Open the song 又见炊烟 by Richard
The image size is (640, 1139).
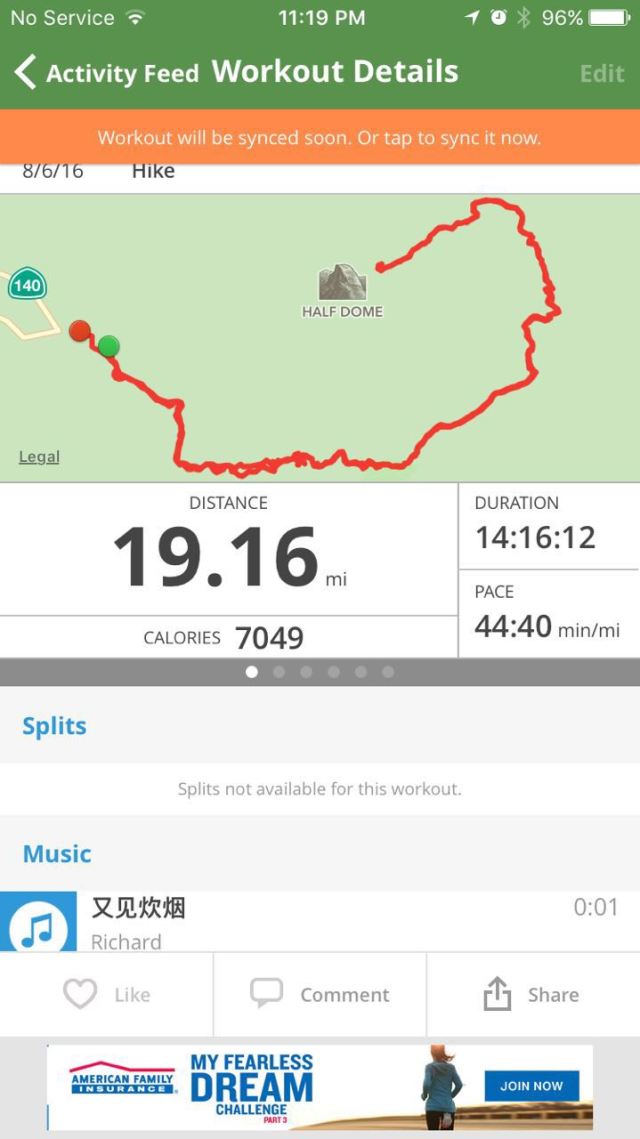point(320,922)
